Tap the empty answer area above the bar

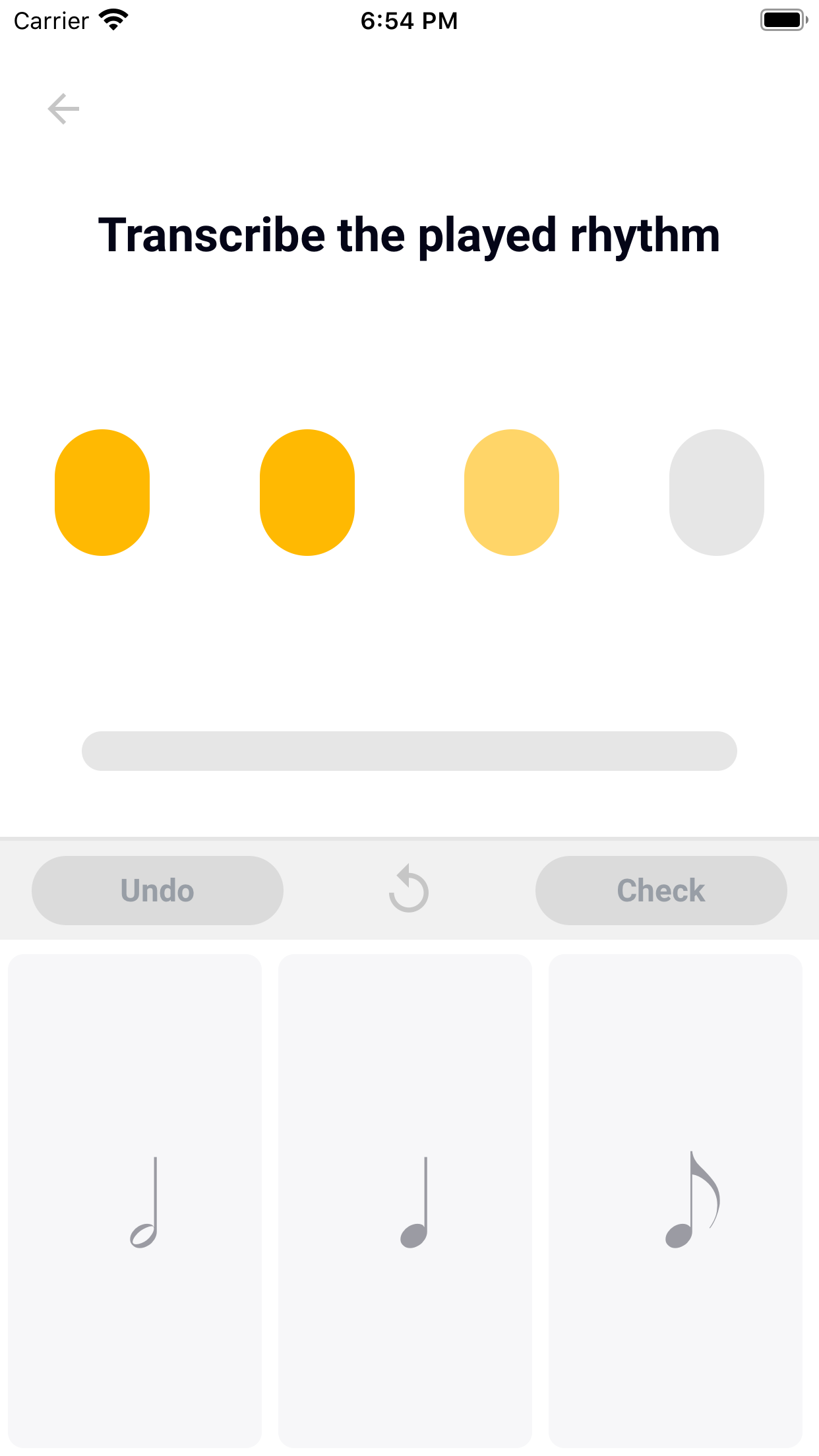[409, 659]
